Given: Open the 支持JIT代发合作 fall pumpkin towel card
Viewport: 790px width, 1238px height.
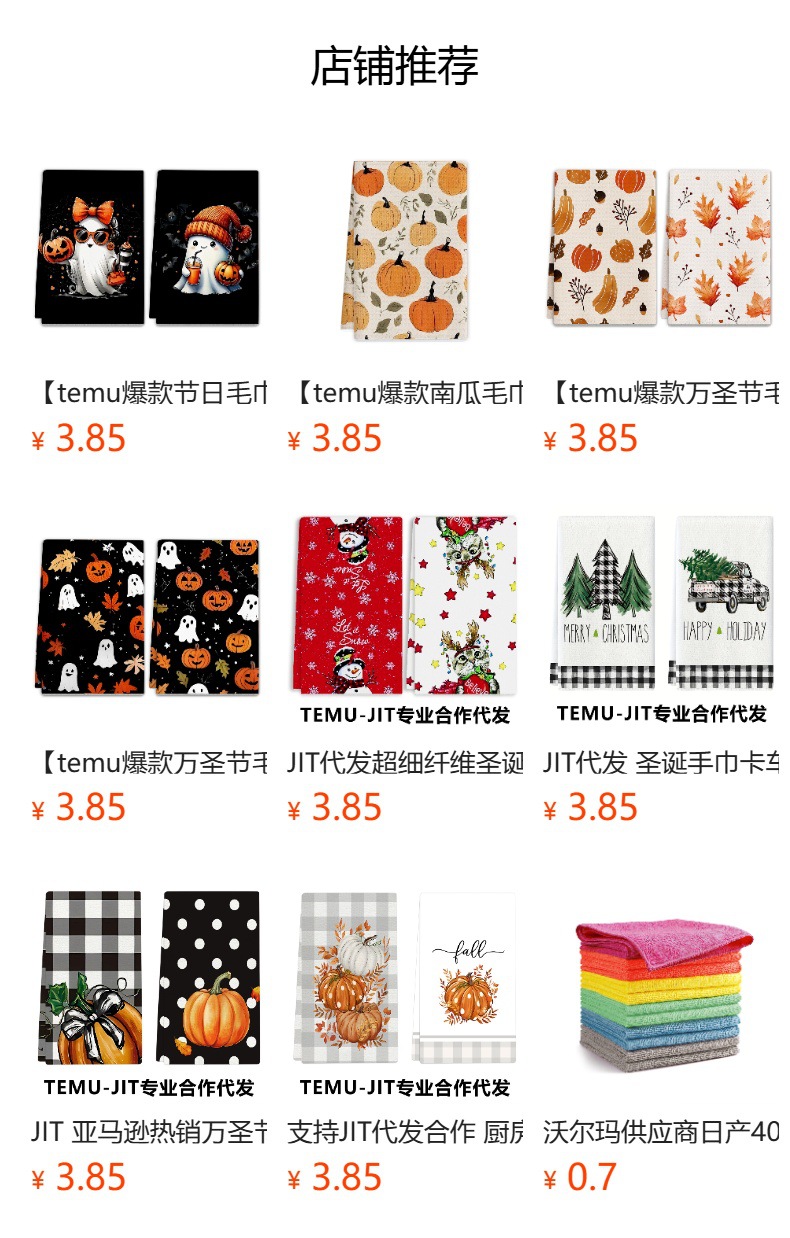Looking at the screenshot, I should (406, 1036).
